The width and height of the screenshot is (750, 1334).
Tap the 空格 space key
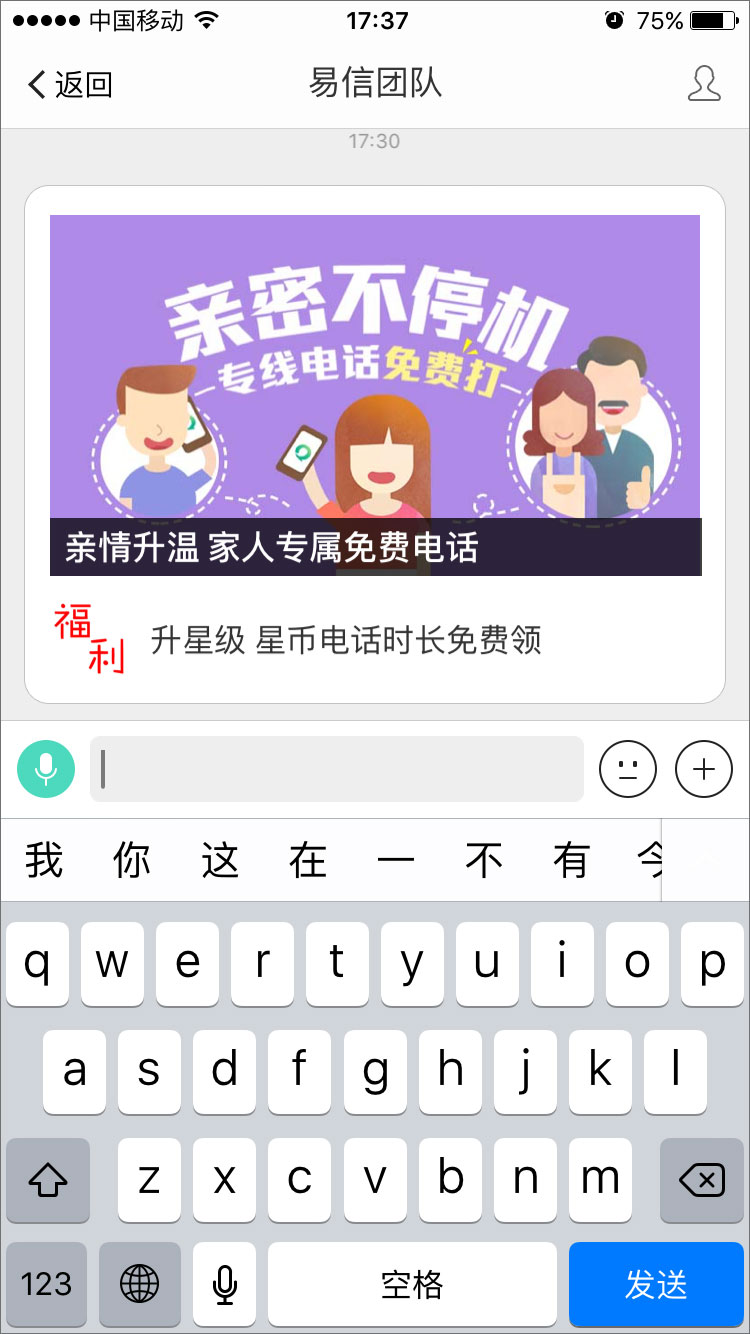point(412,1284)
